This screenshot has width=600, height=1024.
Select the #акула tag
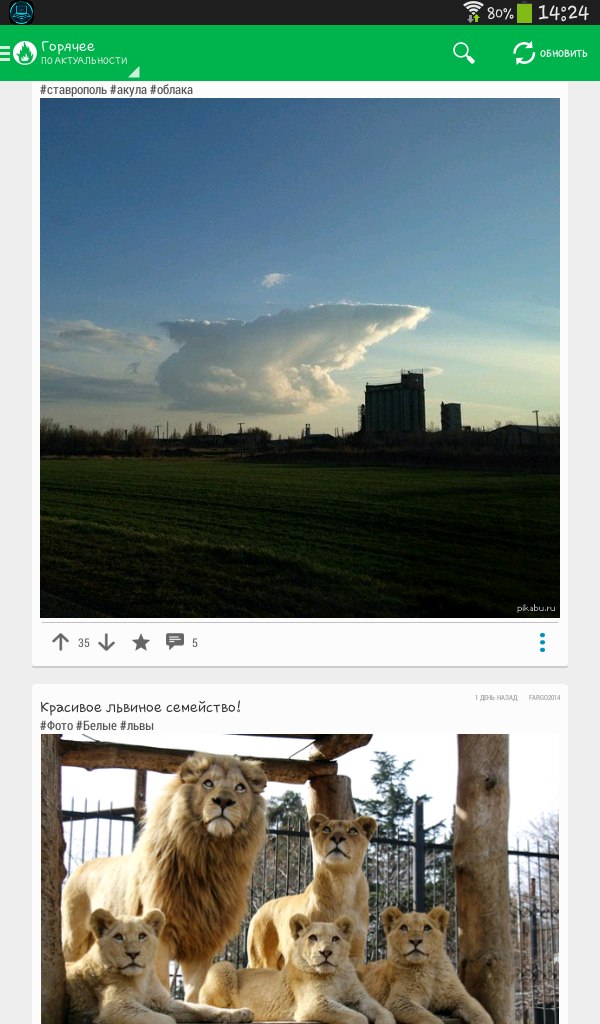tap(128, 89)
